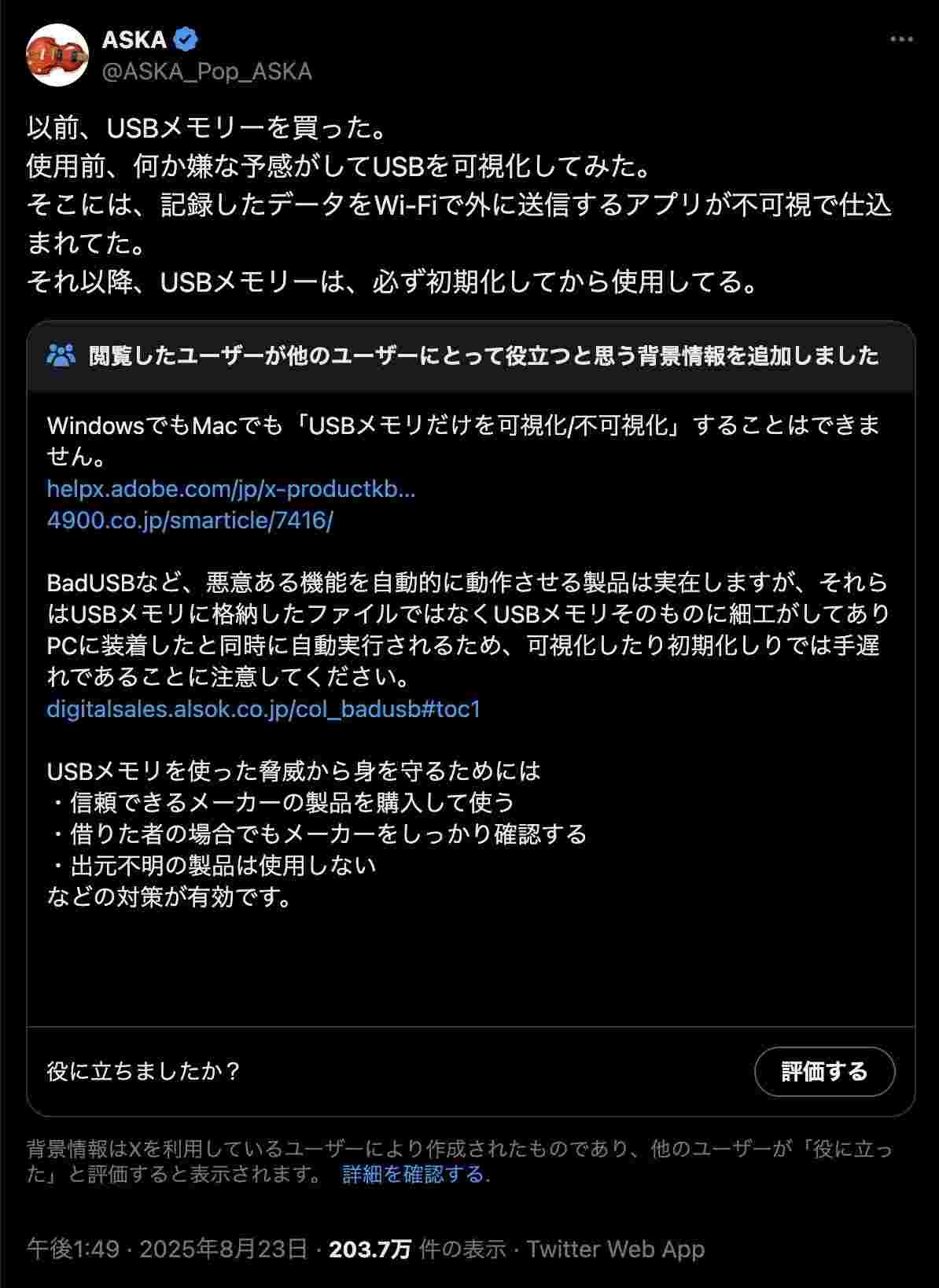The image size is (939, 1288).
Task: Open the tweet's three-dot overflow menu
Action: 900,39
